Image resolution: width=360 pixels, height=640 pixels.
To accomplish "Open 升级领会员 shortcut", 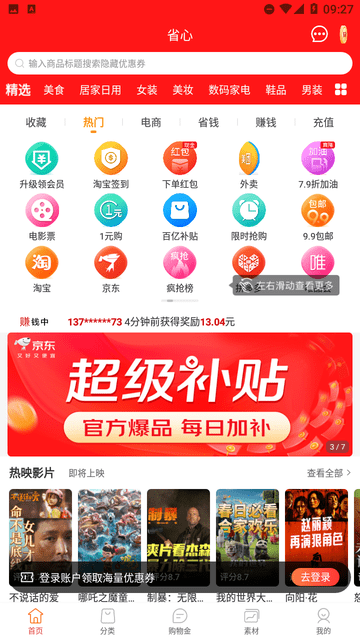I will click(x=42, y=166).
